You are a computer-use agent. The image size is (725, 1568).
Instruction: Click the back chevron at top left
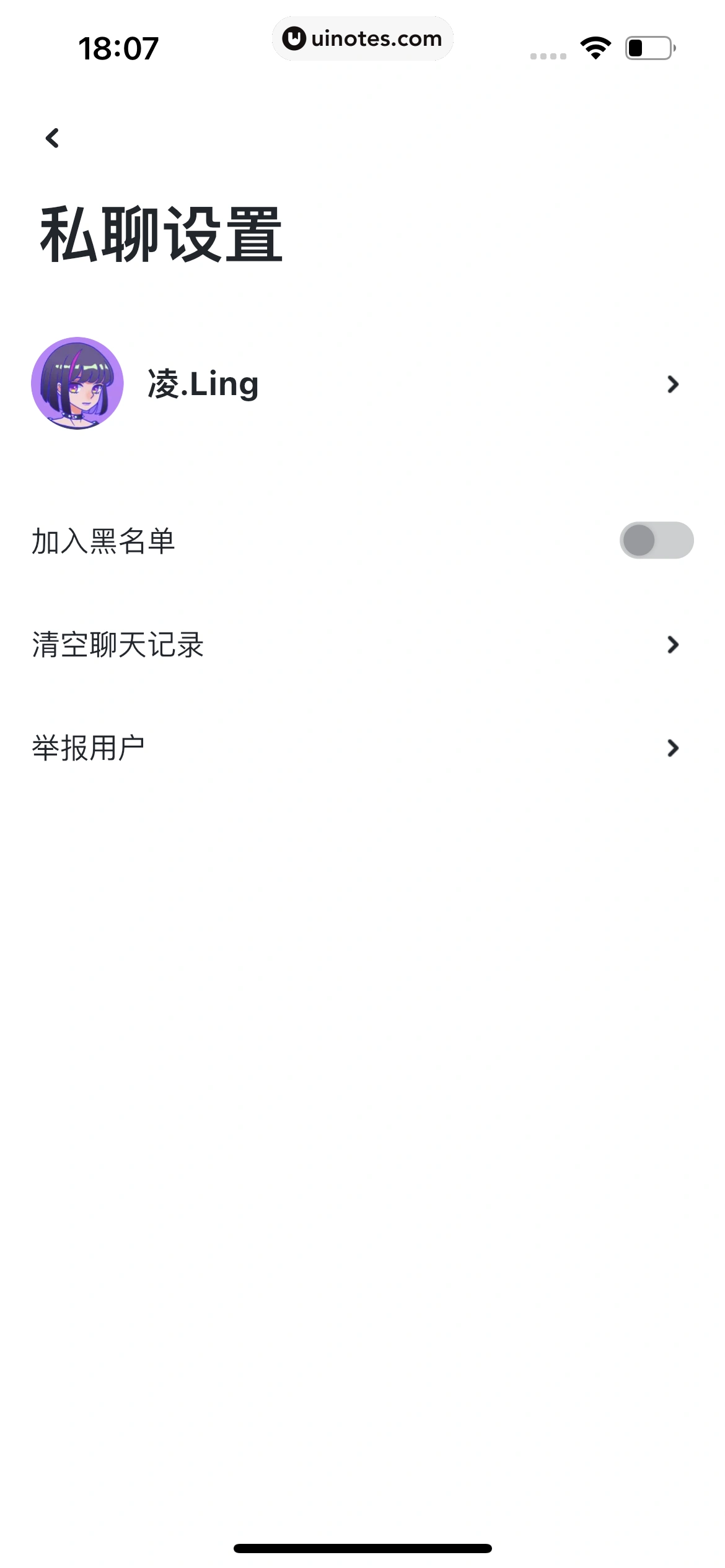point(52,137)
